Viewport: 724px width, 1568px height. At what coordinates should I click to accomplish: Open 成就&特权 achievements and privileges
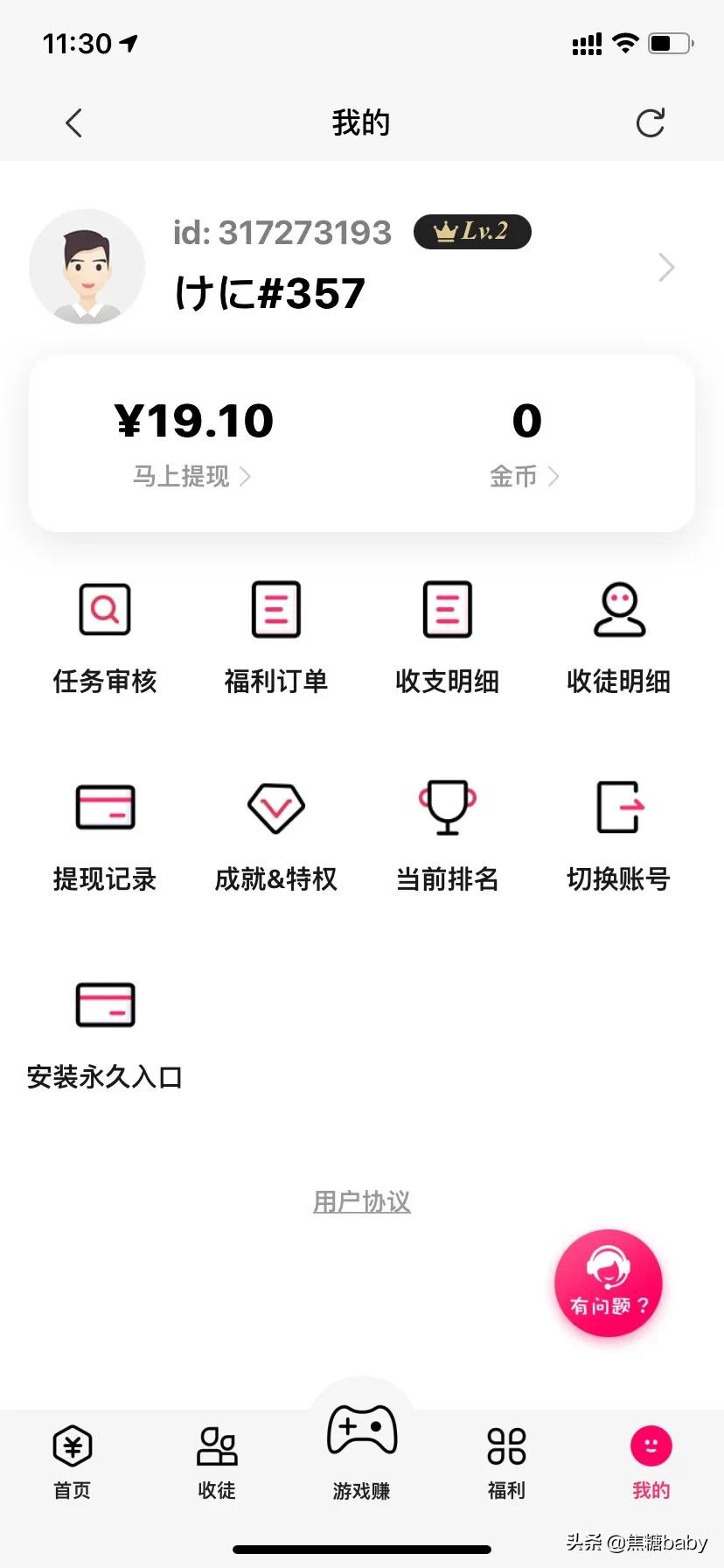pos(276,835)
